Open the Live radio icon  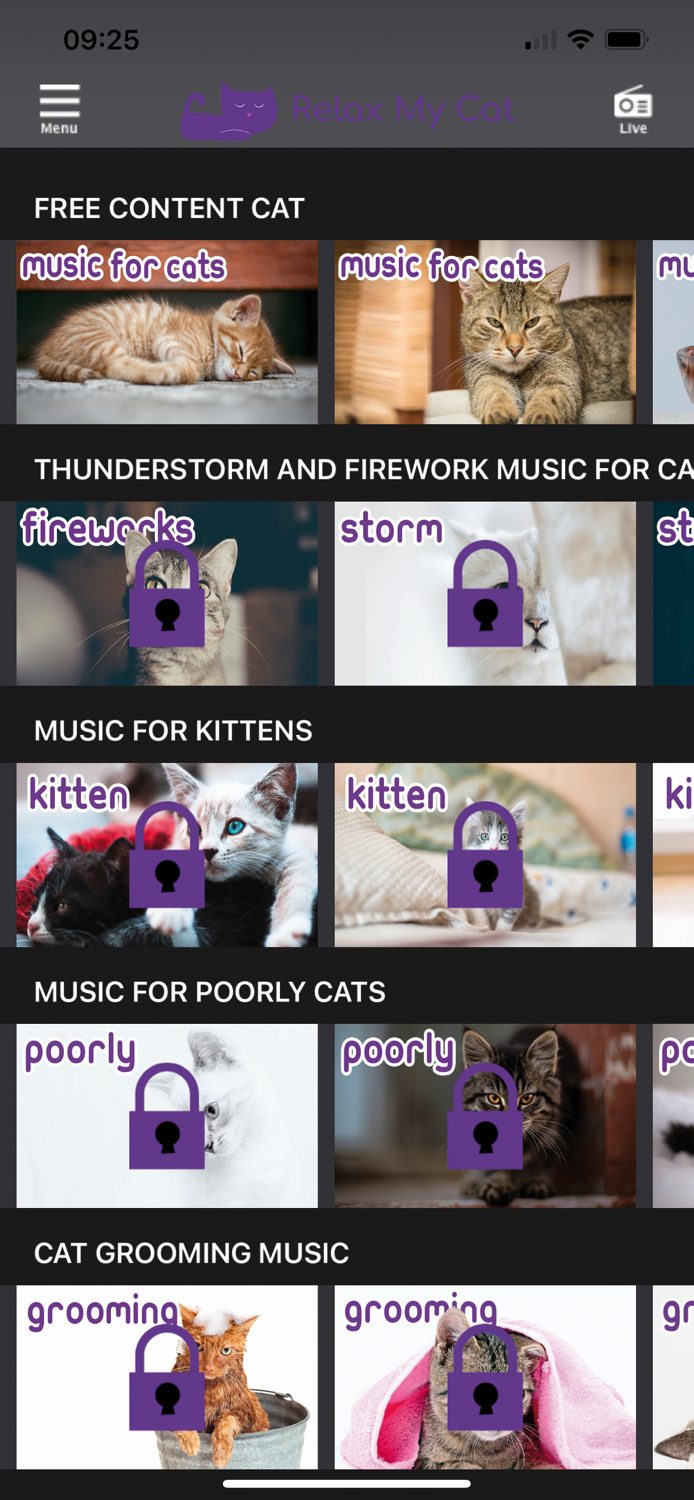(x=632, y=110)
